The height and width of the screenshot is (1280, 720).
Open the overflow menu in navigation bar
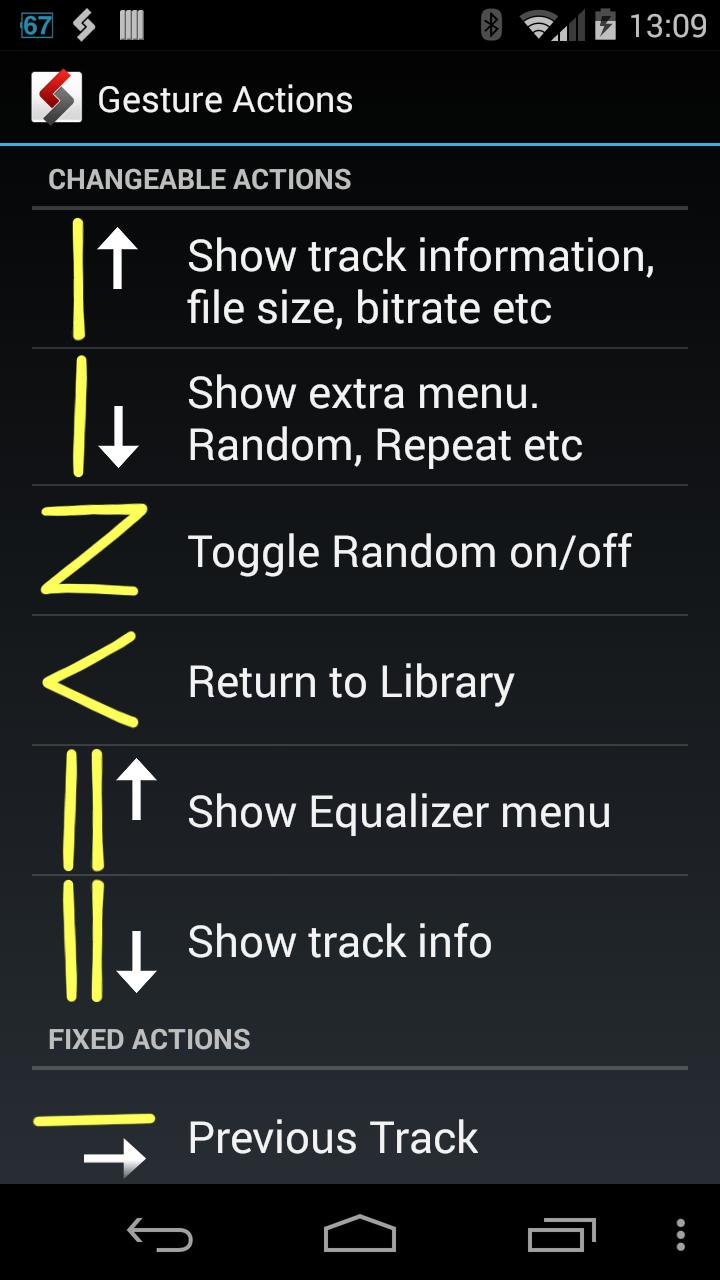click(x=680, y=1235)
